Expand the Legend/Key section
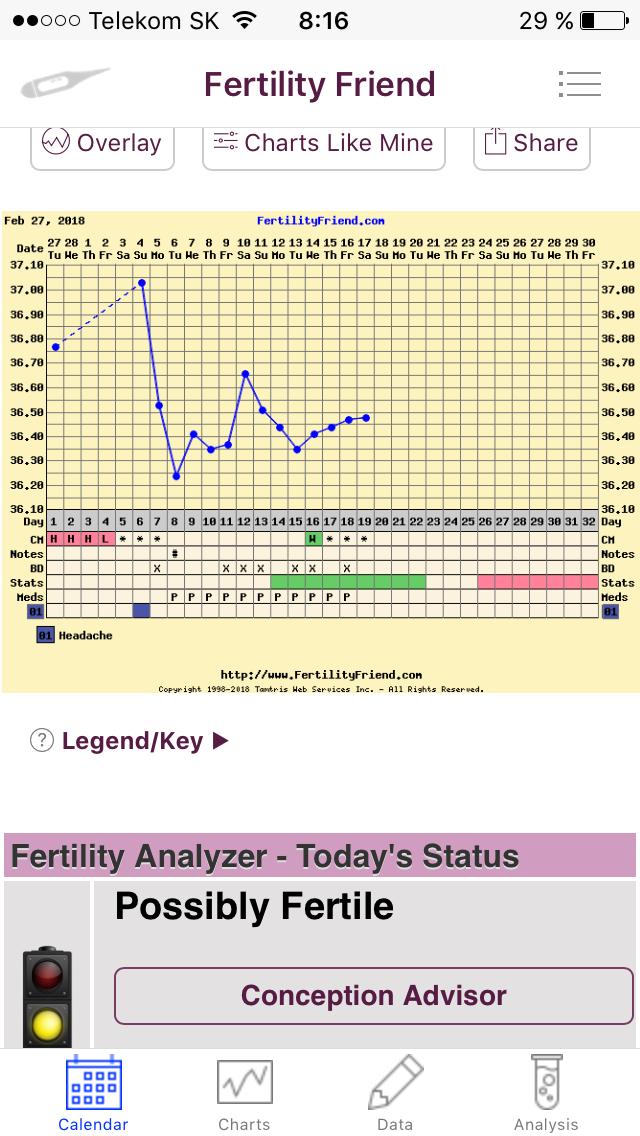Viewport: 640px width, 1136px height. [x=132, y=741]
